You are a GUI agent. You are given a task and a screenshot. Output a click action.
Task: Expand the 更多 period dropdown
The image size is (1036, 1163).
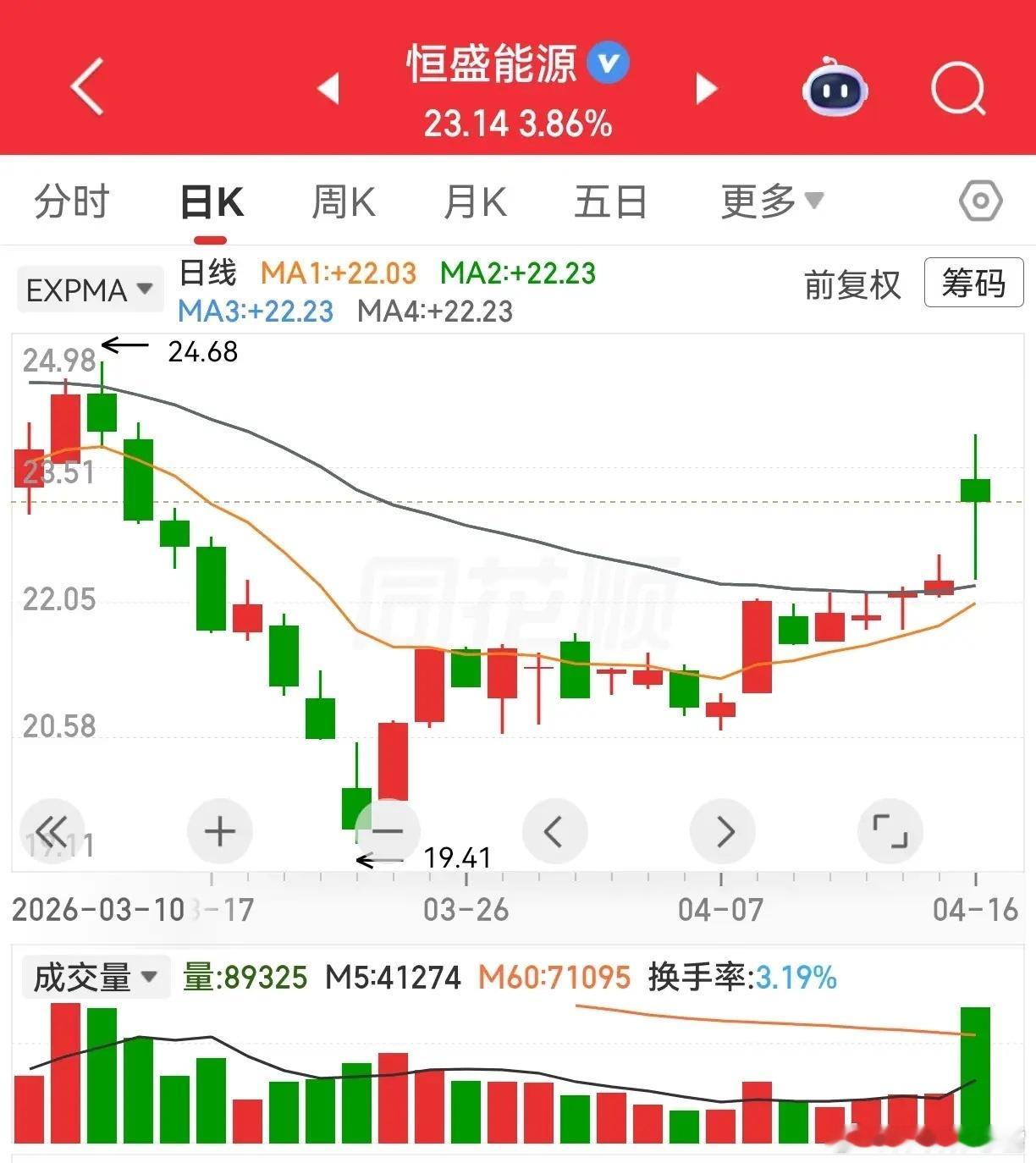tap(770, 202)
